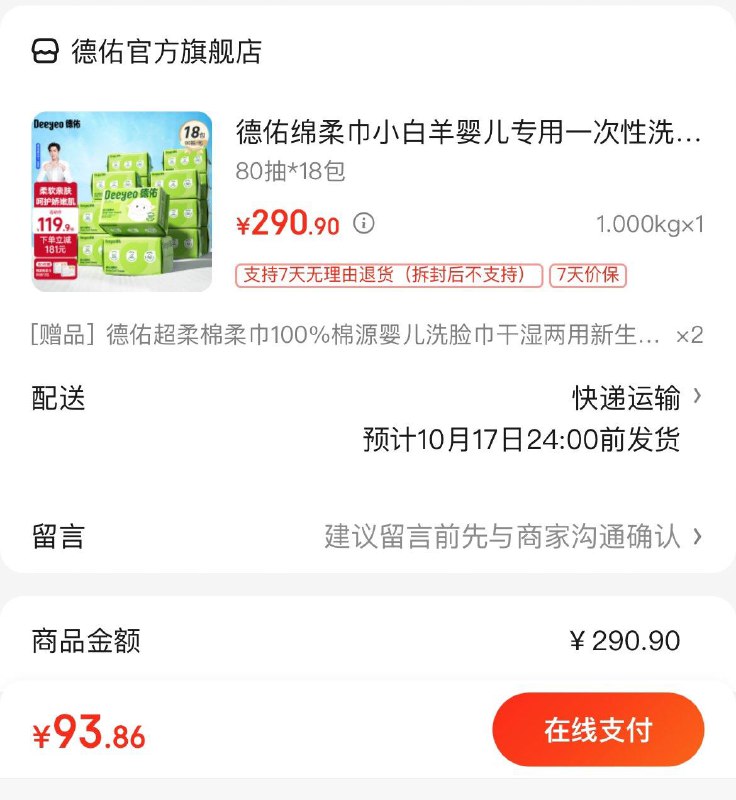The width and height of the screenshot is (736, 800).
Task: Select the weight label 1.000kg×1
Action: [x=651, y=222]
